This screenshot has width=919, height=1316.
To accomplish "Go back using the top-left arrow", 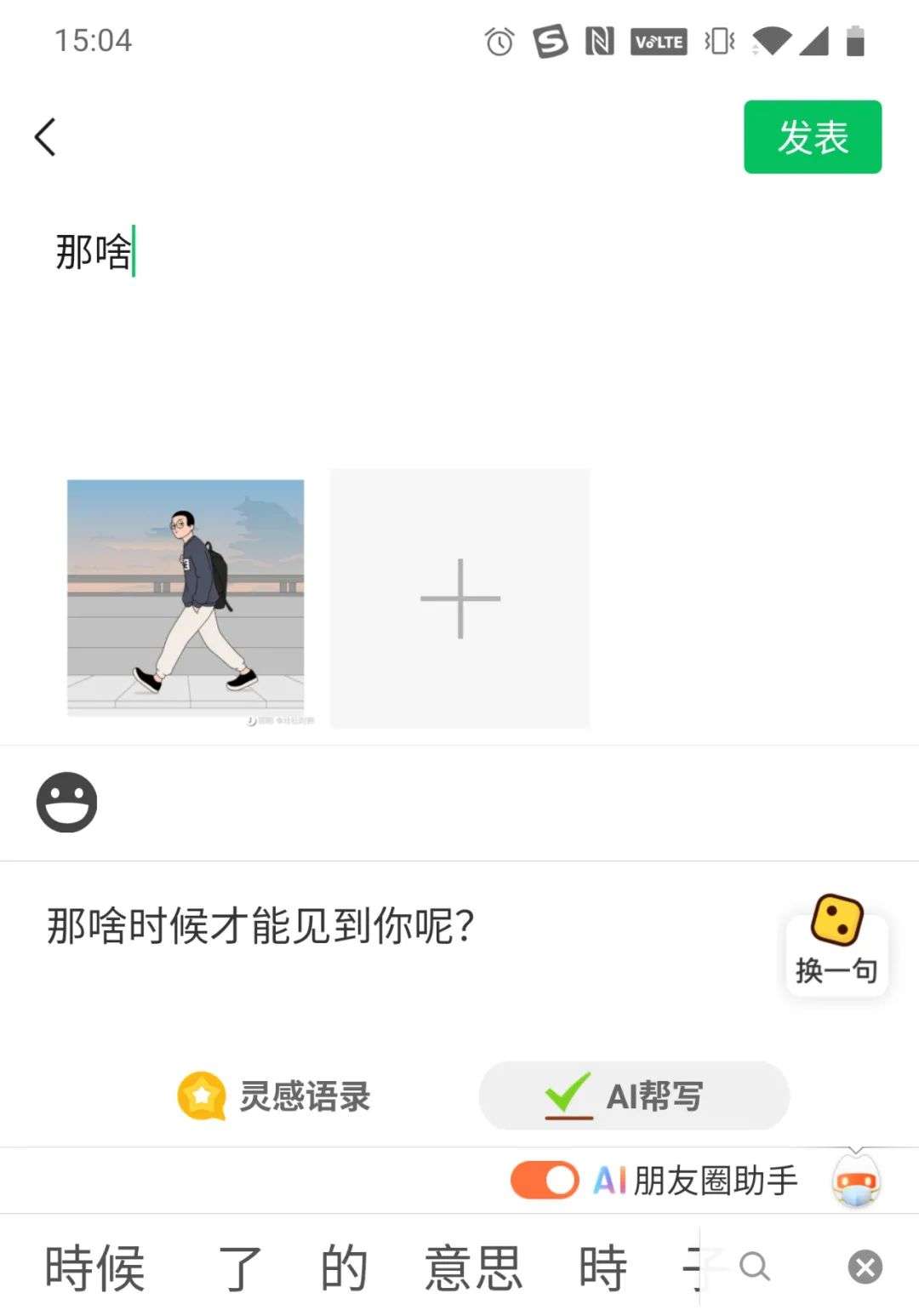I will (x=45, y=137).
